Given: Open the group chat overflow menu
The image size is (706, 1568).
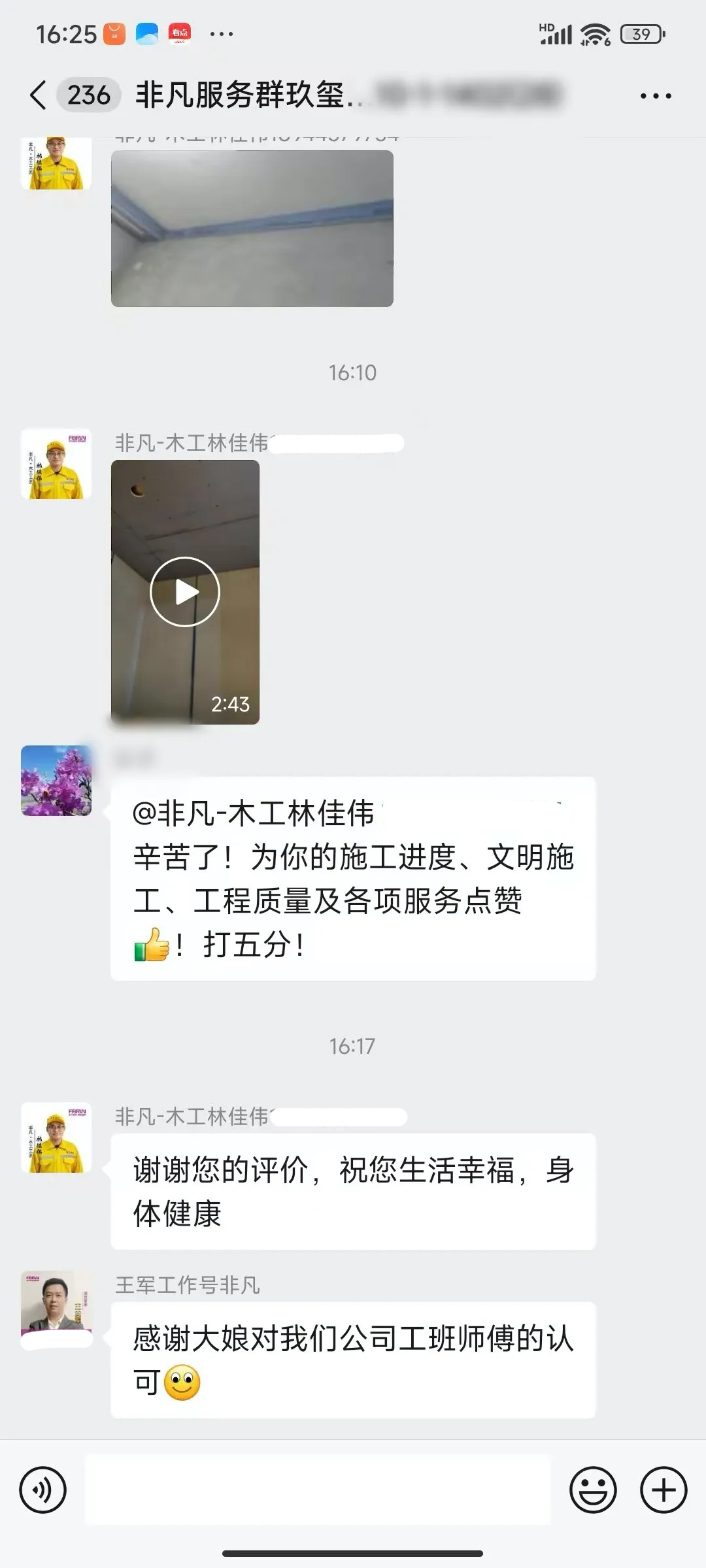Looking at the screenshot, I should pos(655,96).
